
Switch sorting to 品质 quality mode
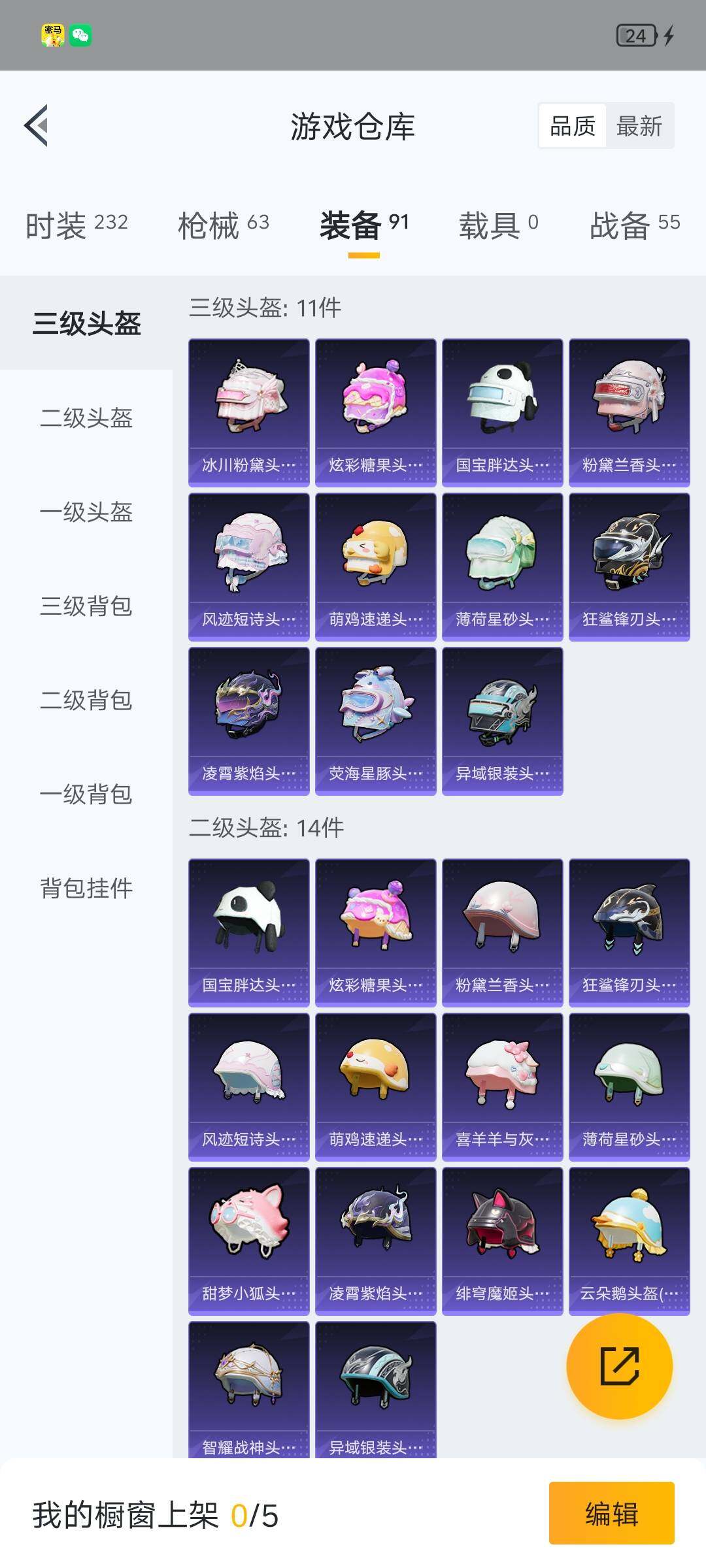(572, 125)
